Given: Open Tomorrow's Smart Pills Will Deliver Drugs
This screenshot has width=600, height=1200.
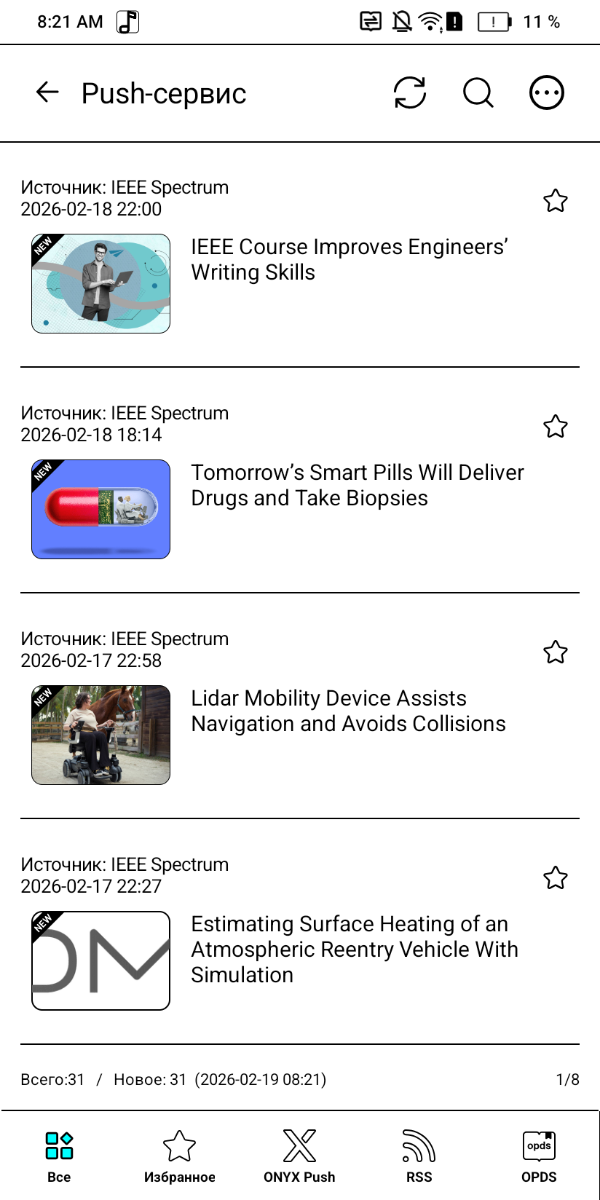Looking at the screenshot, I should point(357,485).
